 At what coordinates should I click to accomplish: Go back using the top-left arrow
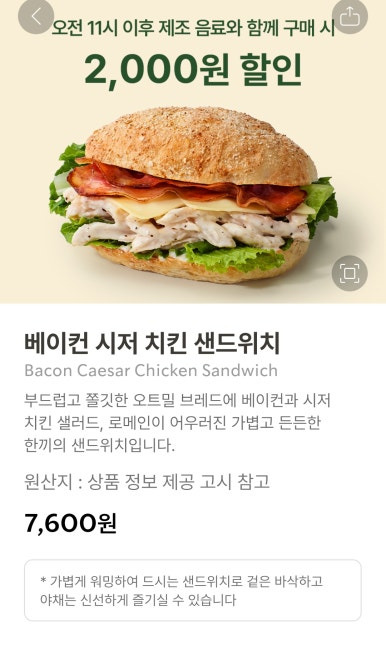pyautogui.click(x=36, y=16)
